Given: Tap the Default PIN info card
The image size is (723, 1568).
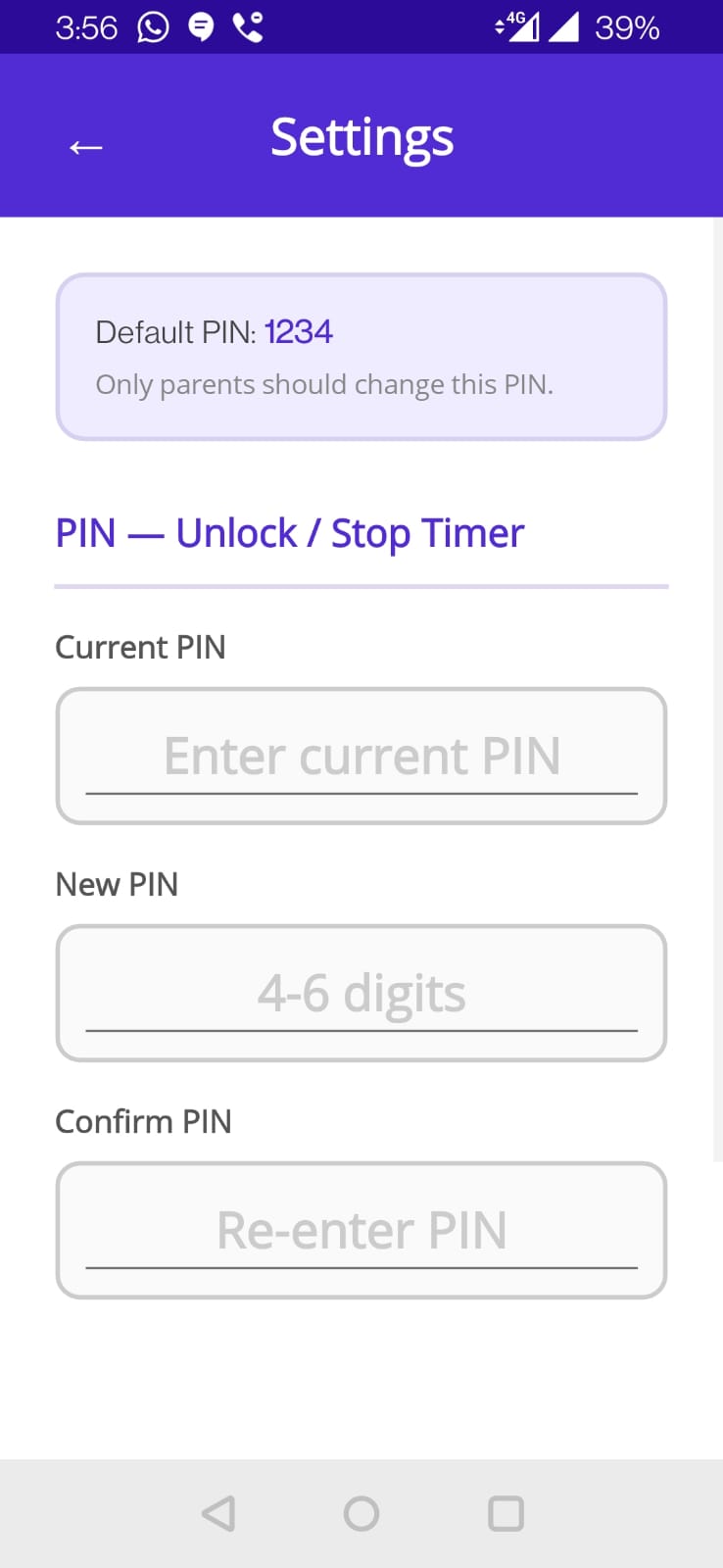Looking at the screenshot, I should pos(361,356).
